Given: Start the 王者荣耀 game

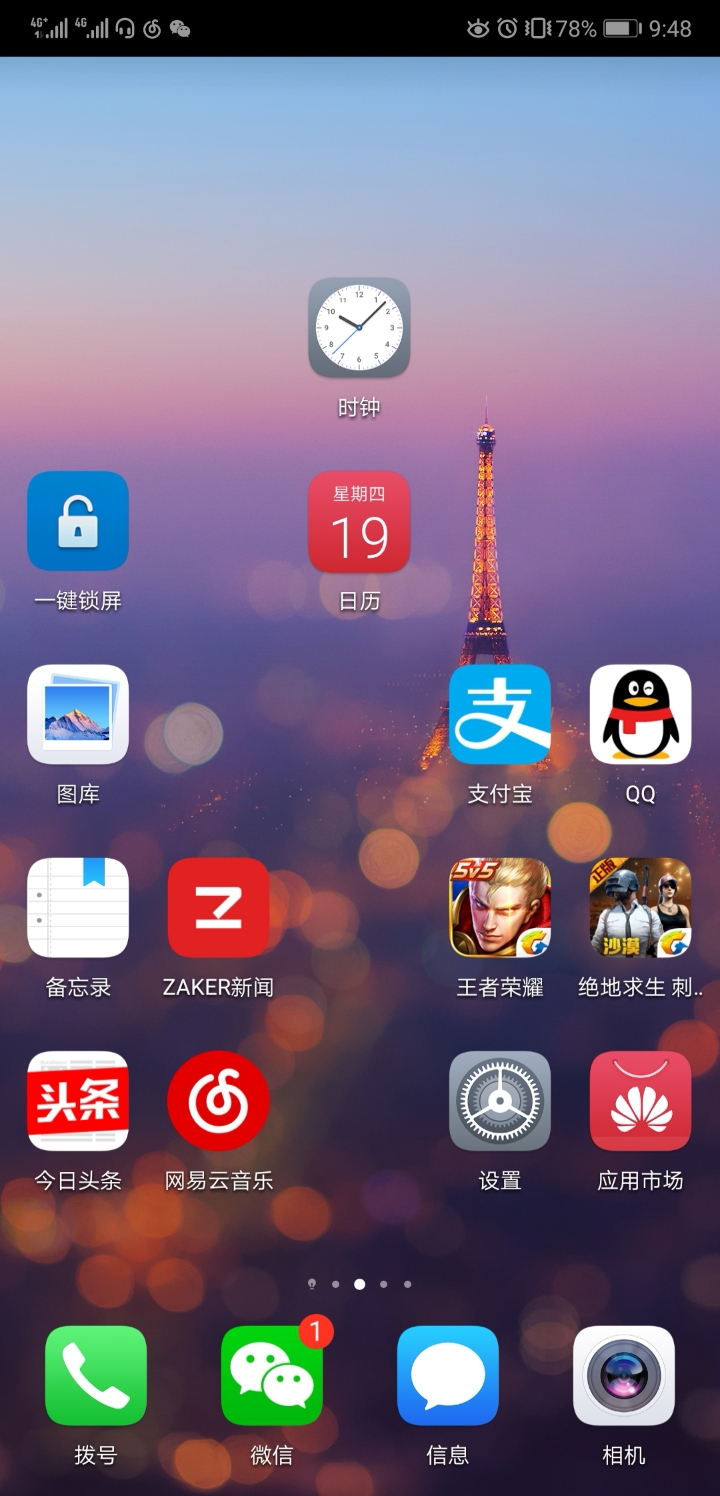Looking at the screenshot, I should [500, 907].
